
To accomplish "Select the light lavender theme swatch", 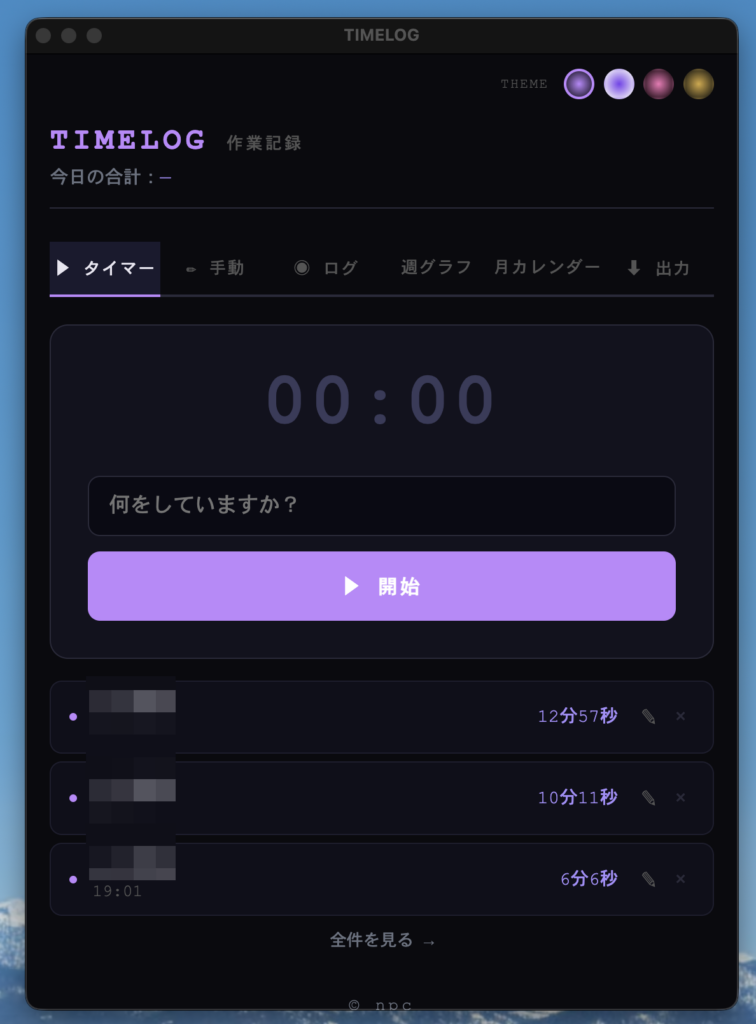I will (619, 84).
